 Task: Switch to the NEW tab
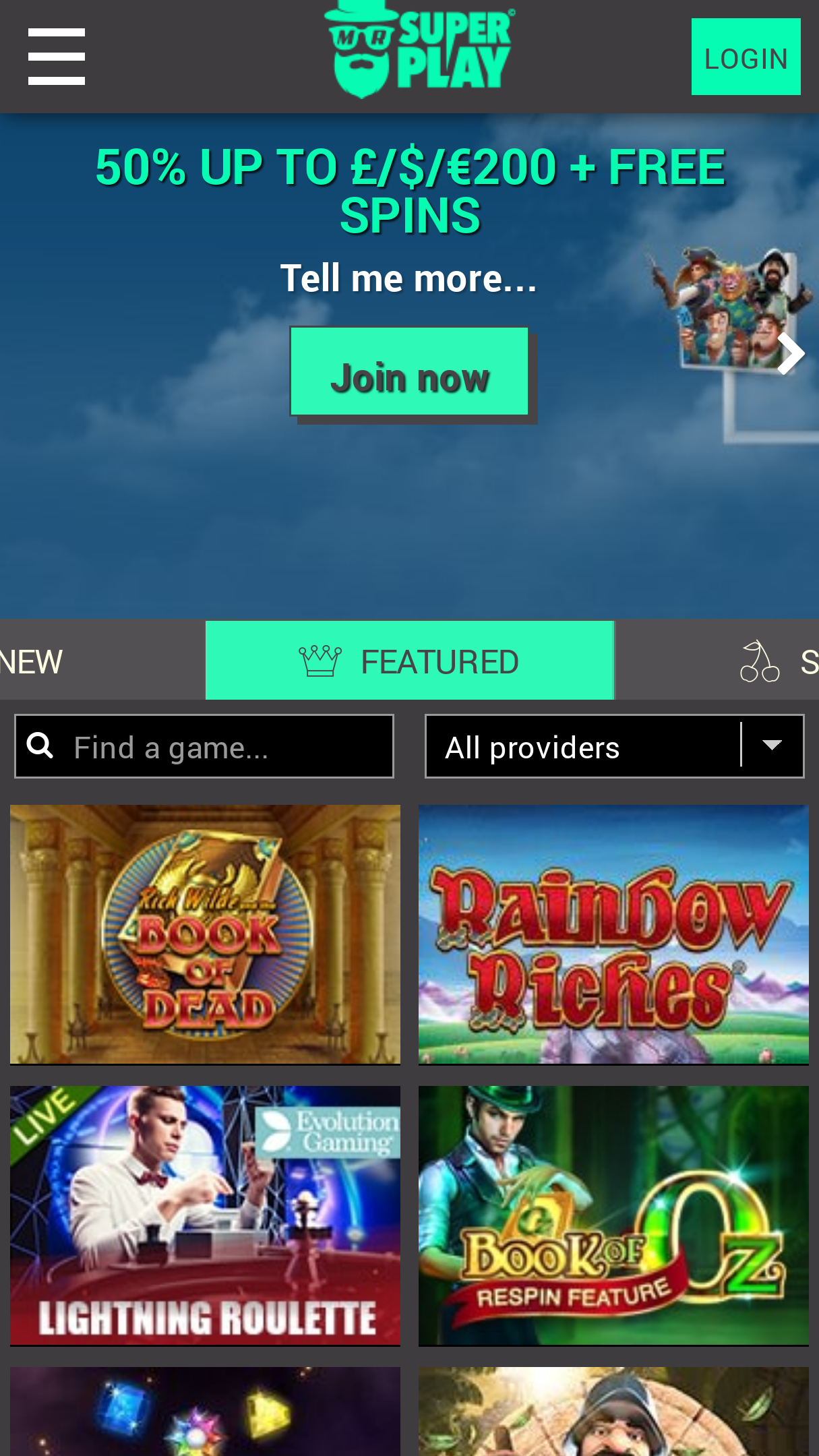click(x=31, y=661)
